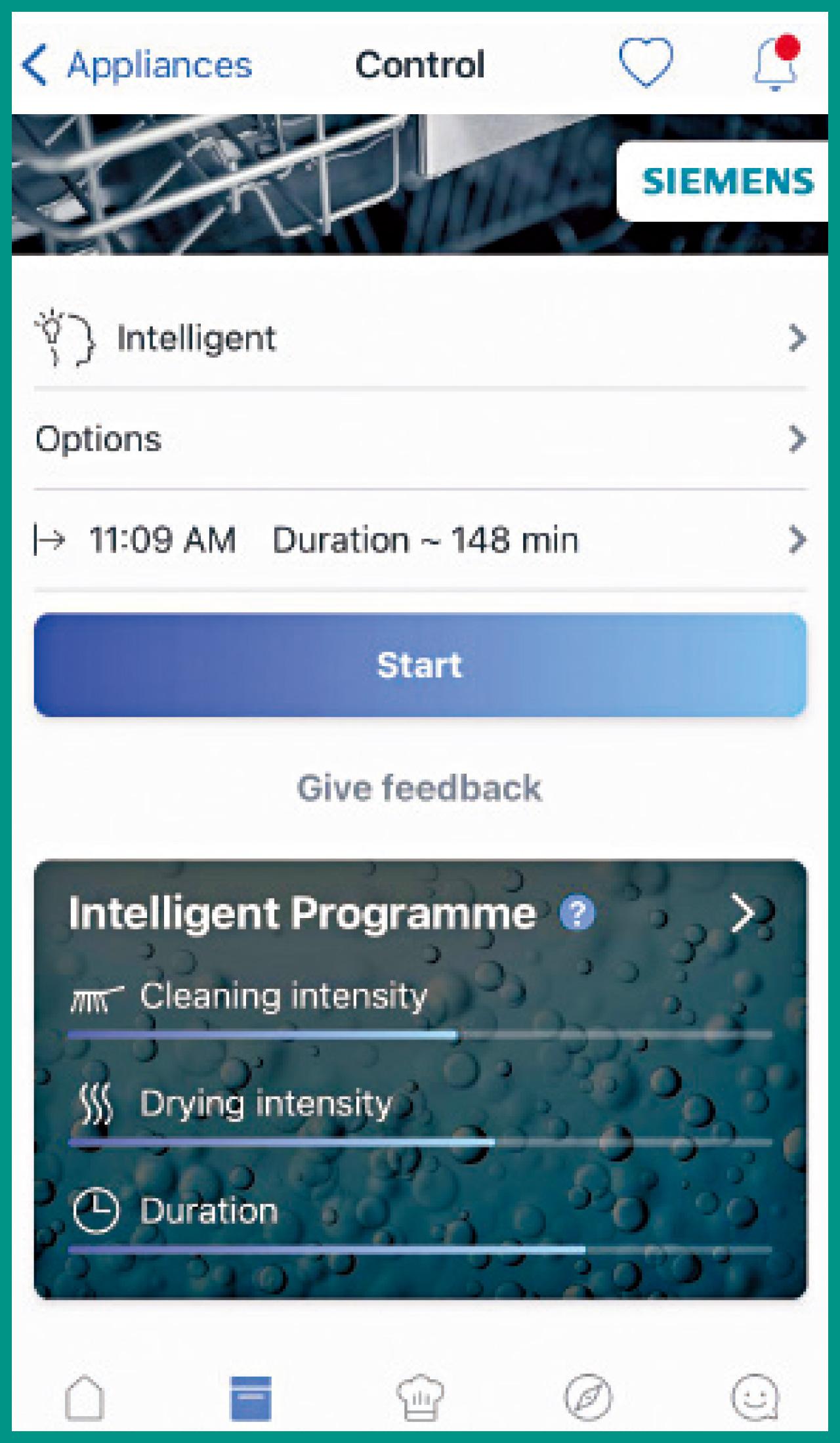The image size is (840, 1443).
Task: Open the compass discover tab
Action: click(x=587, y=1398)
